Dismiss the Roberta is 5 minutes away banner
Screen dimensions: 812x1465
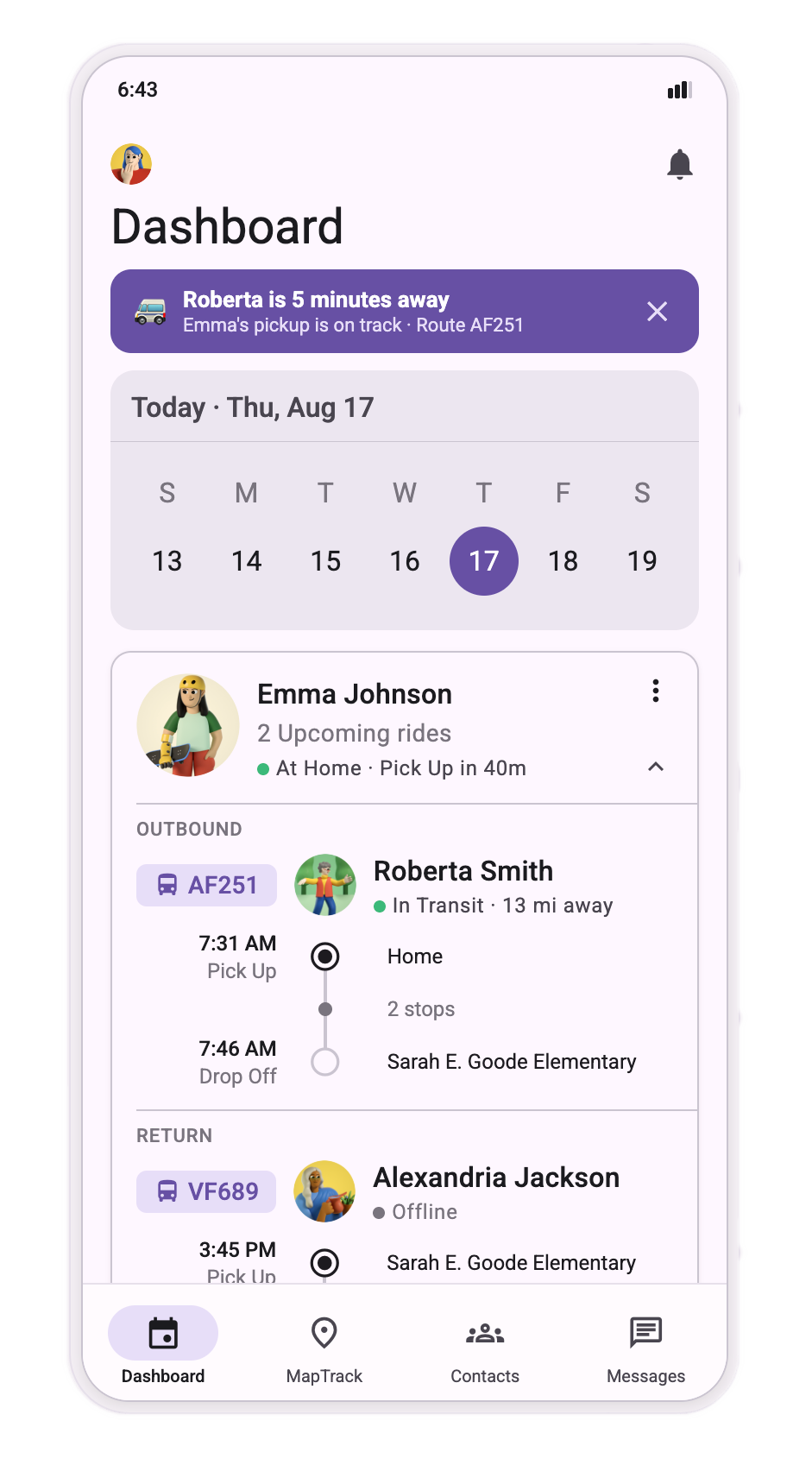point(658,312)
